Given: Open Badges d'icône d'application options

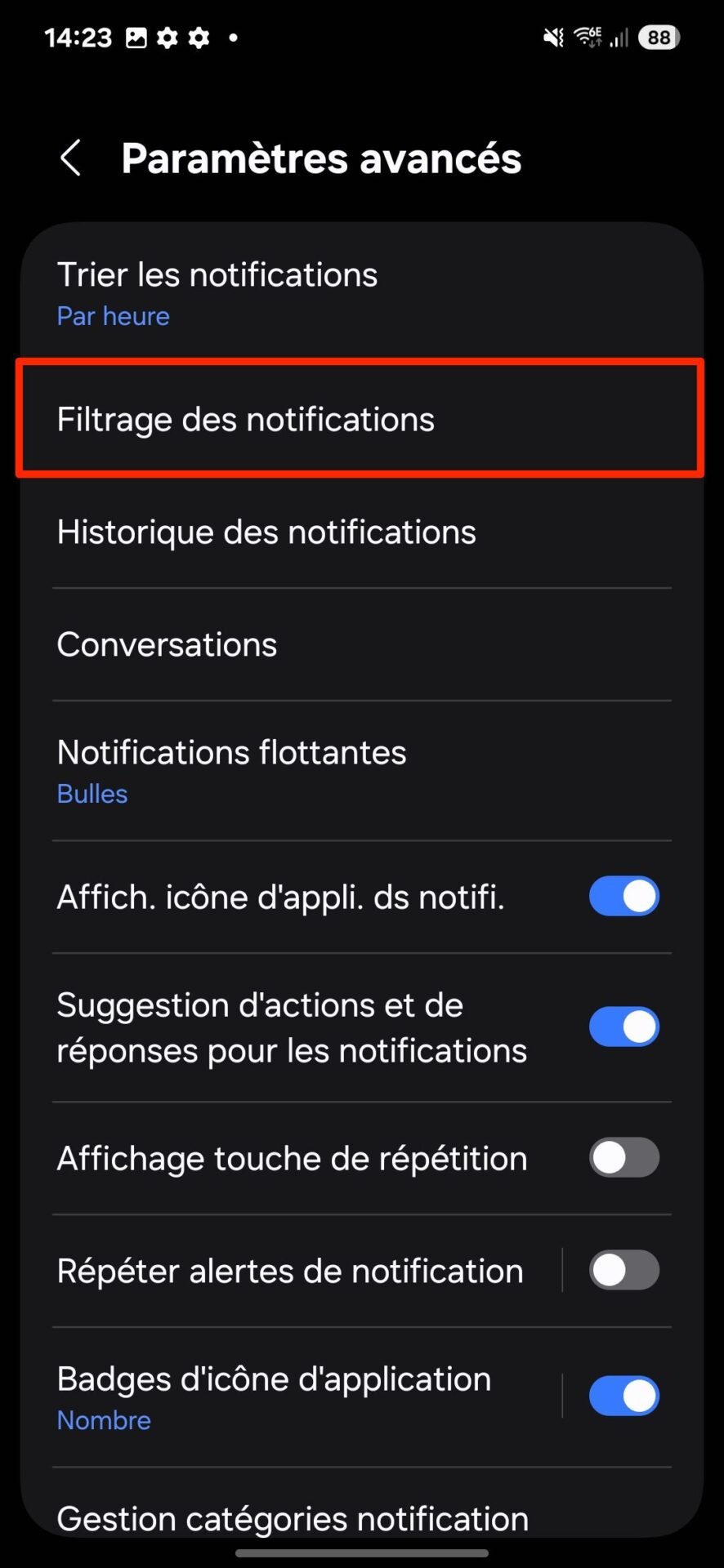Looking at the screenshot, I should (x=290, y=1397).
